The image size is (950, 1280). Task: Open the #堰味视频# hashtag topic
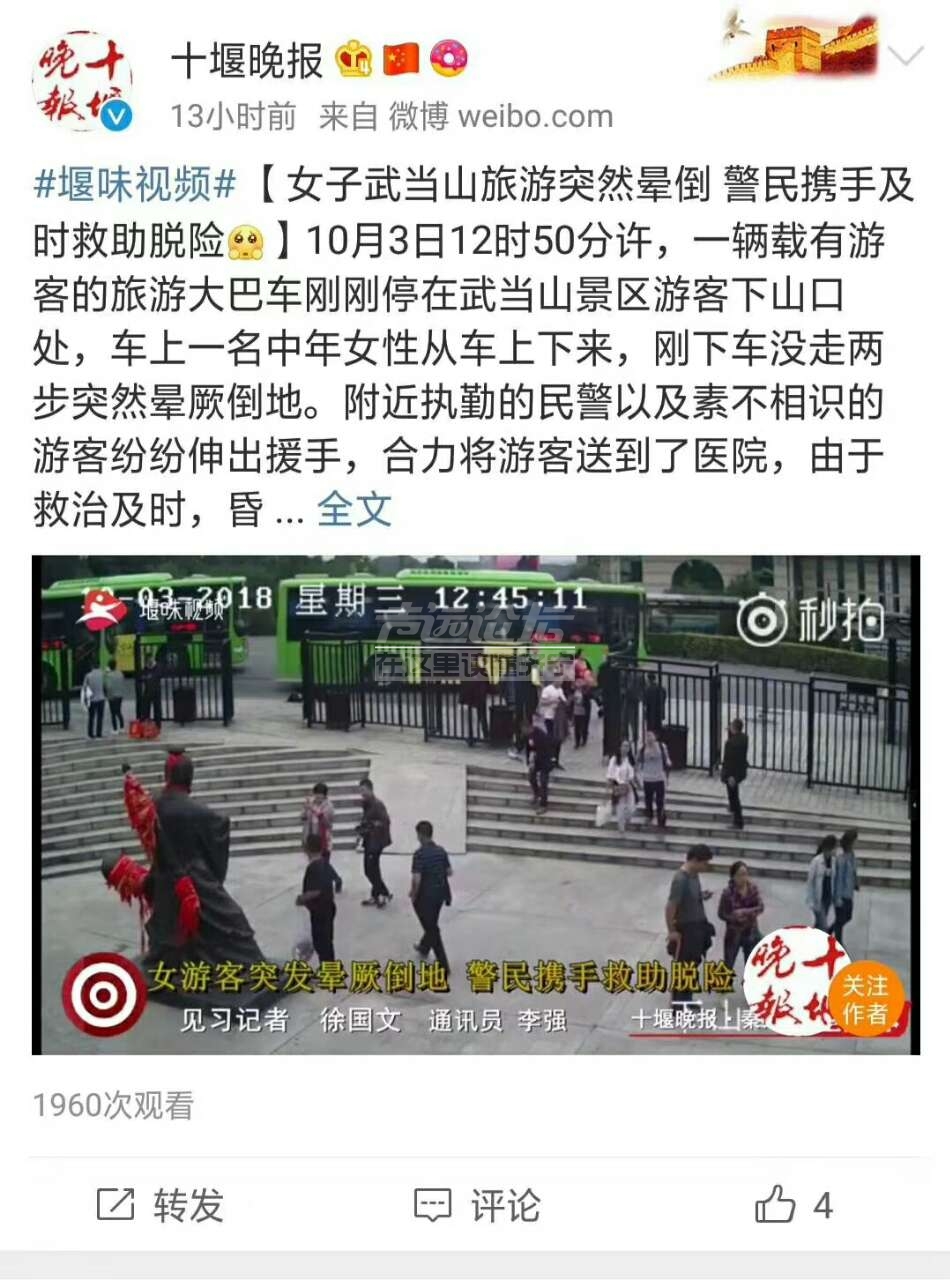pos(135,186)
